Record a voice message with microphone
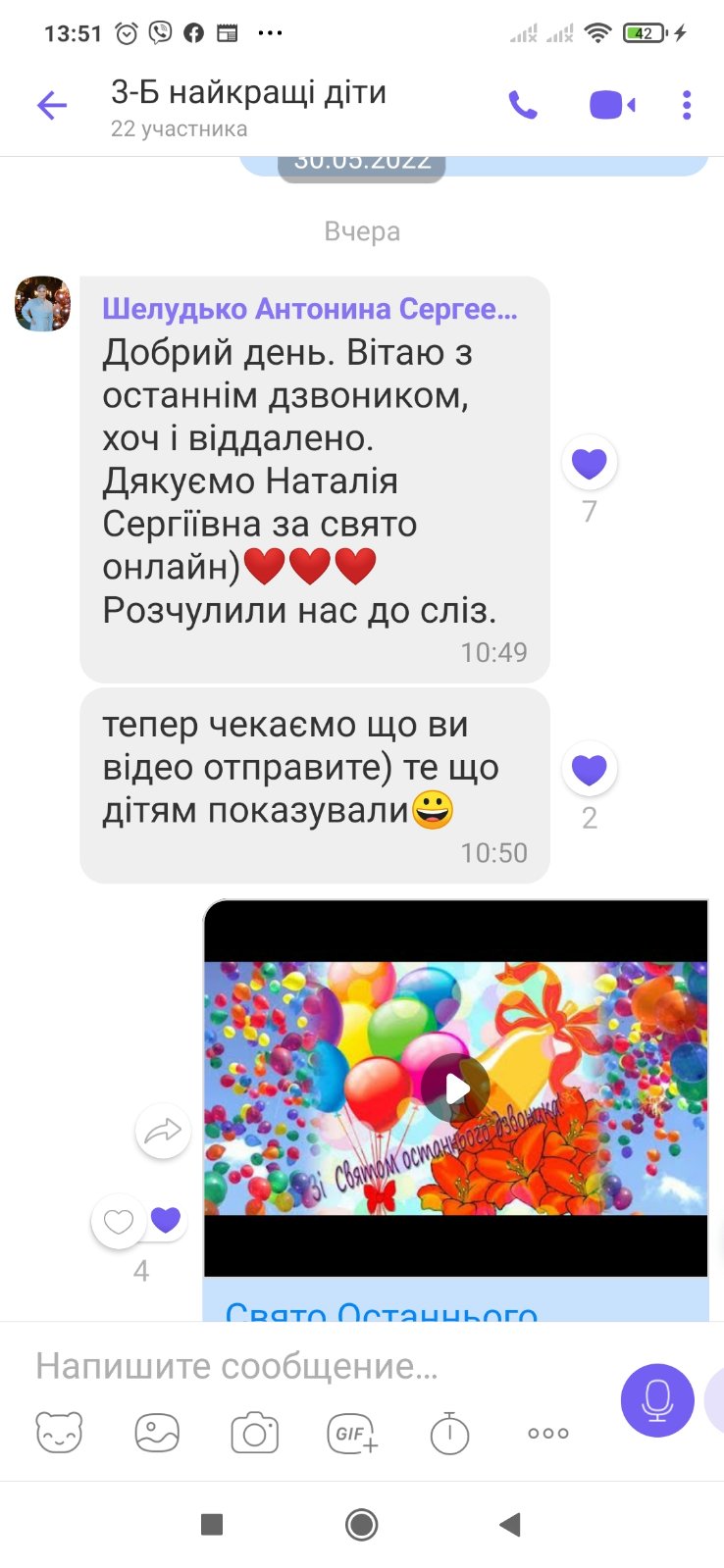This screenshot has width=724, height=1568. point(657,1400)
